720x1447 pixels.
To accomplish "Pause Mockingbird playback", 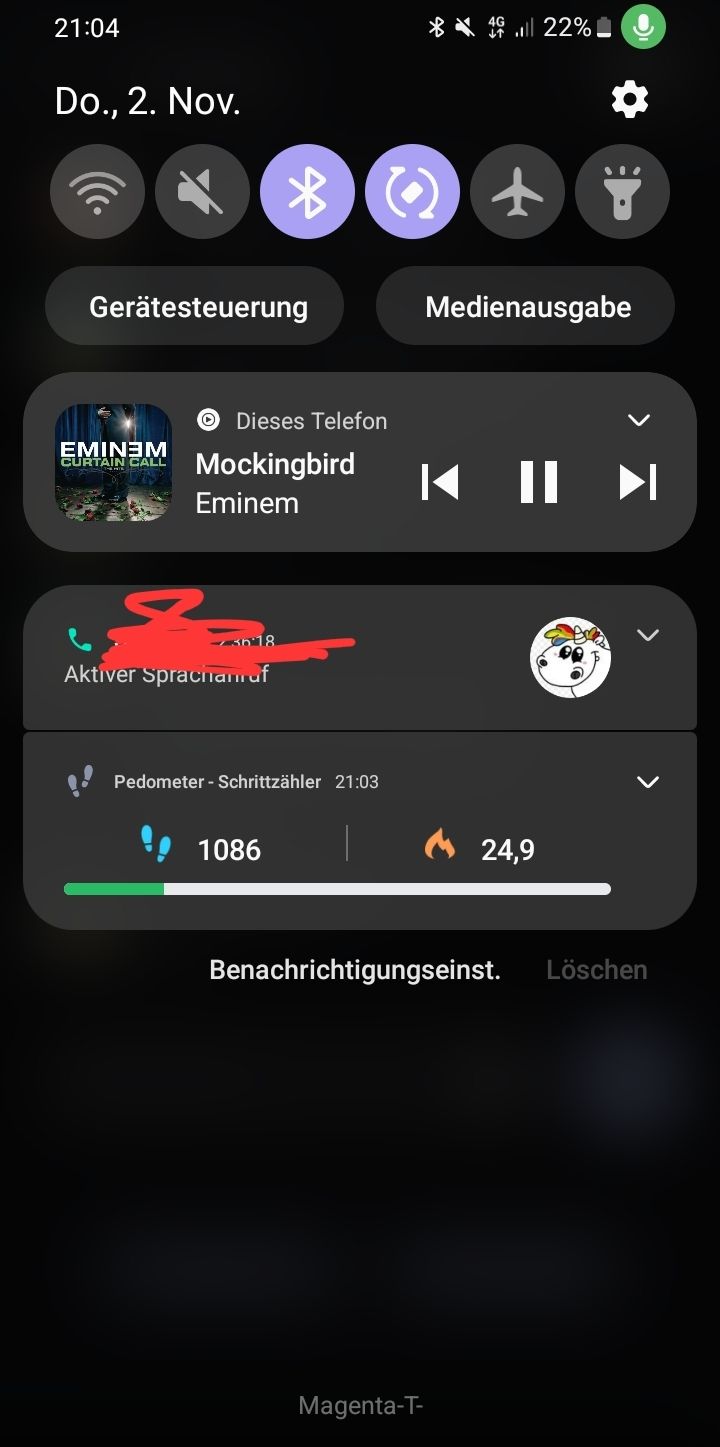I will pyautogui.click(x=538, y=482).
